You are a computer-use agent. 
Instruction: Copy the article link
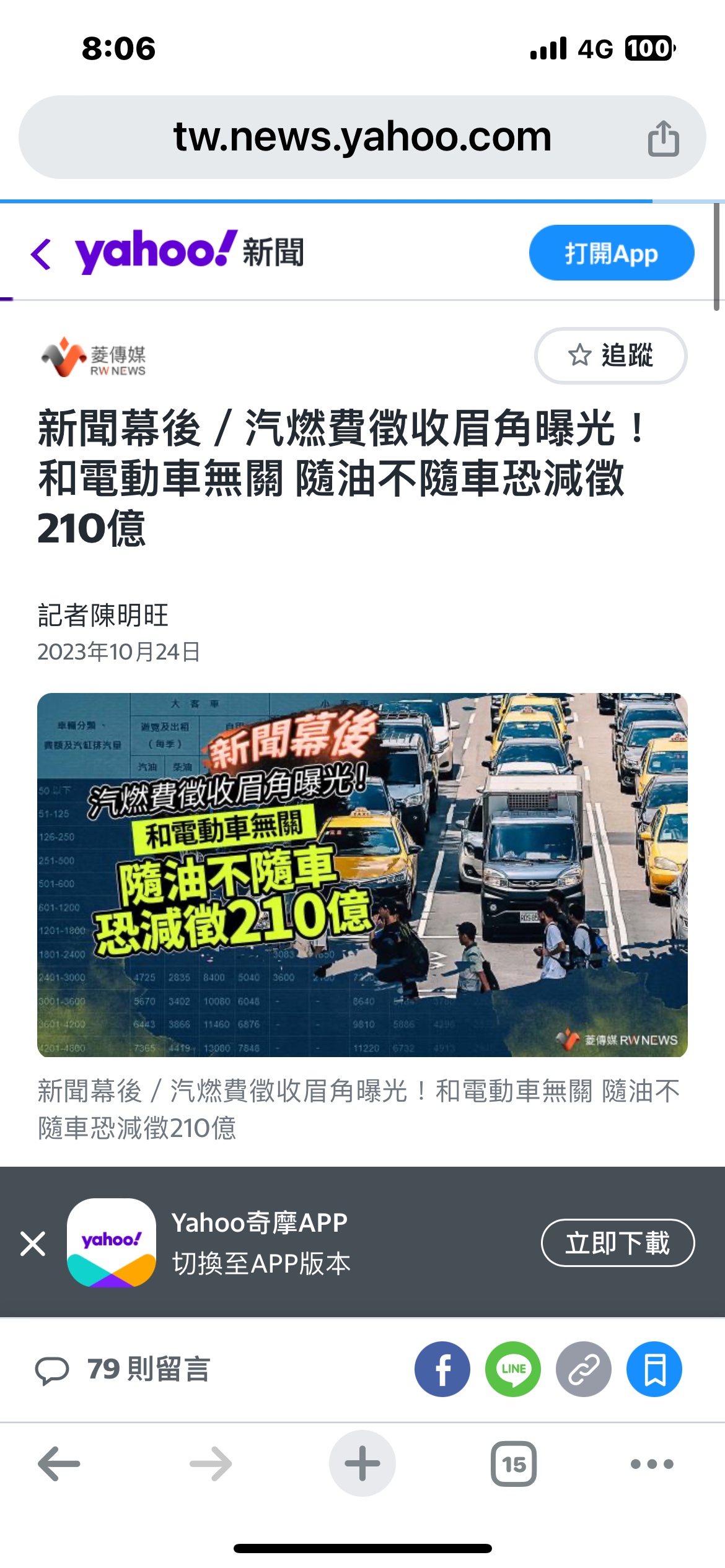tap(583, 1369)
